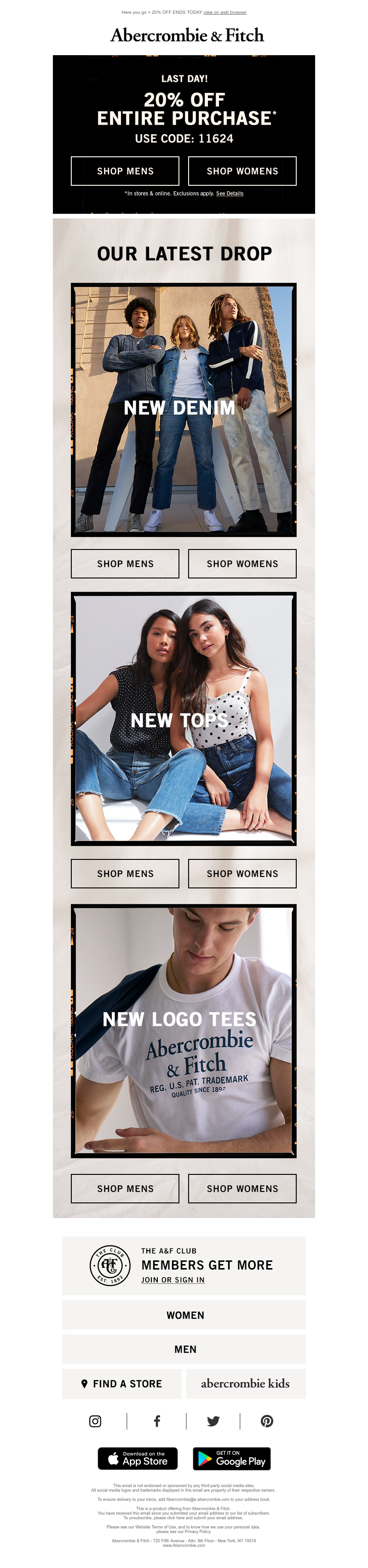Image resolution: width=368 pixels, height=1568 pixels.
Task: Open the Instagram icon
Action: [x=96, y=1421]
